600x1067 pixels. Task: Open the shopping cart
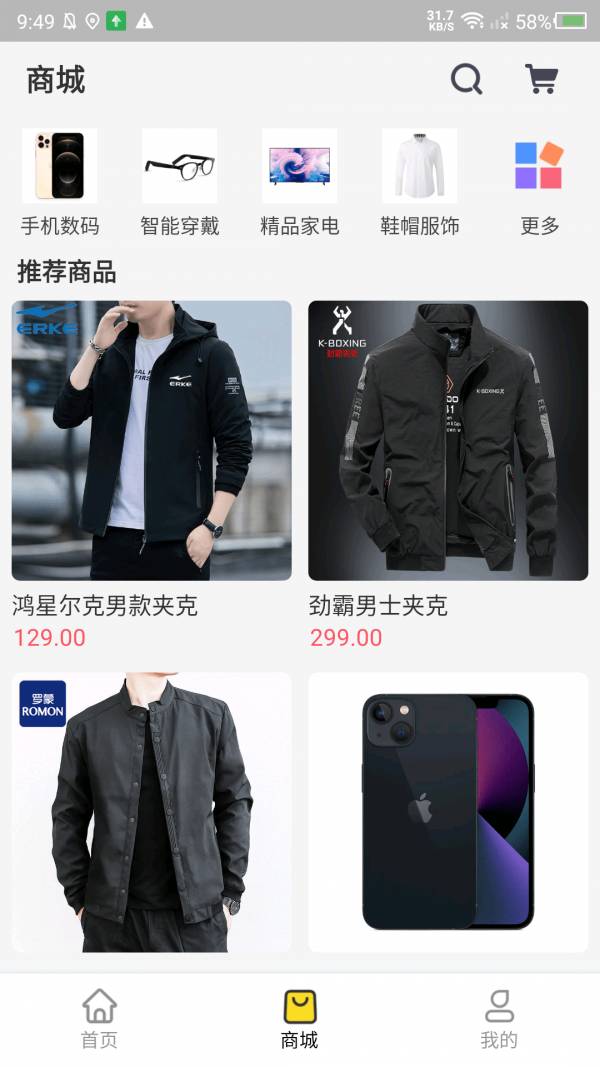pyautogui.click(x=541, y=79)
